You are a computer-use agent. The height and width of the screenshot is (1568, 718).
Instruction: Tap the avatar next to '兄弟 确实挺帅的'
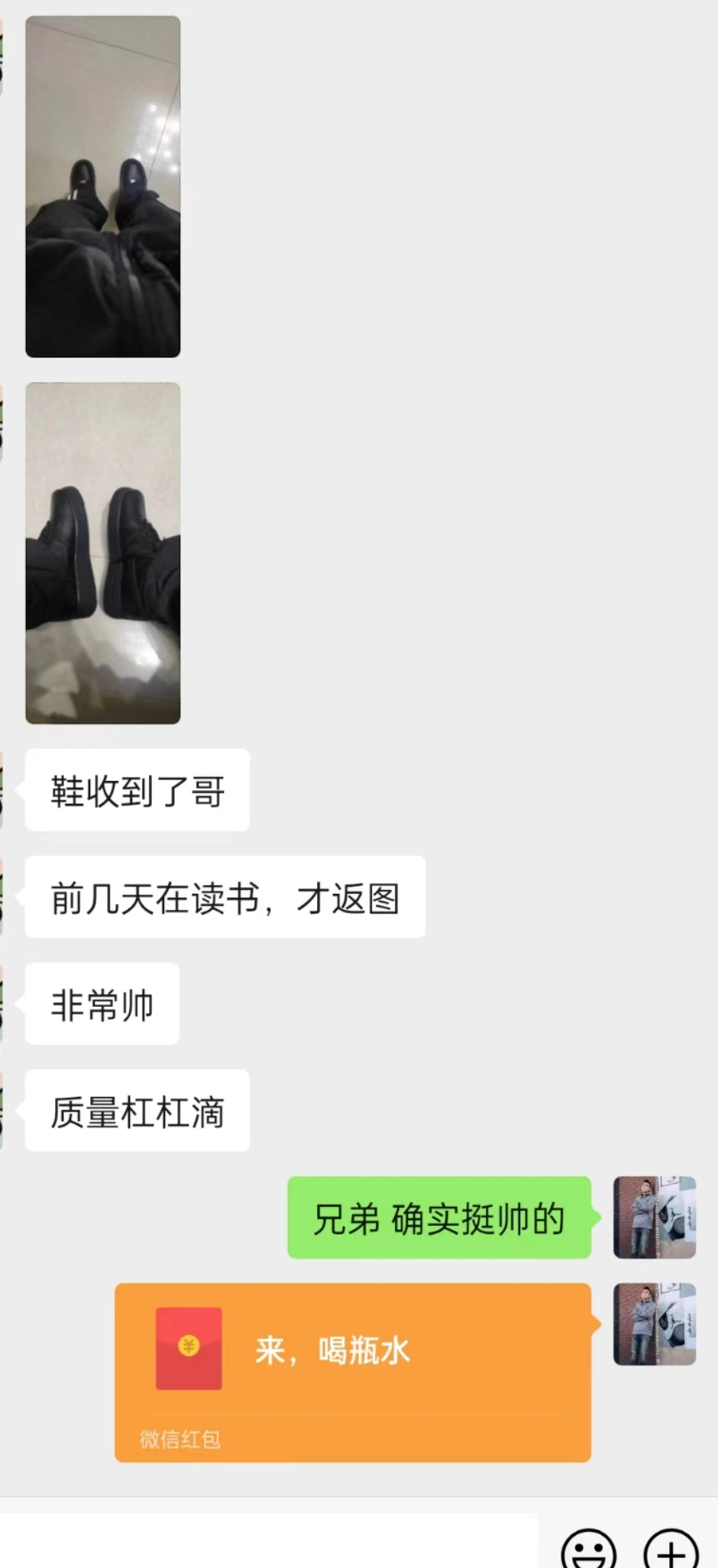click(x=655, y=1217)
